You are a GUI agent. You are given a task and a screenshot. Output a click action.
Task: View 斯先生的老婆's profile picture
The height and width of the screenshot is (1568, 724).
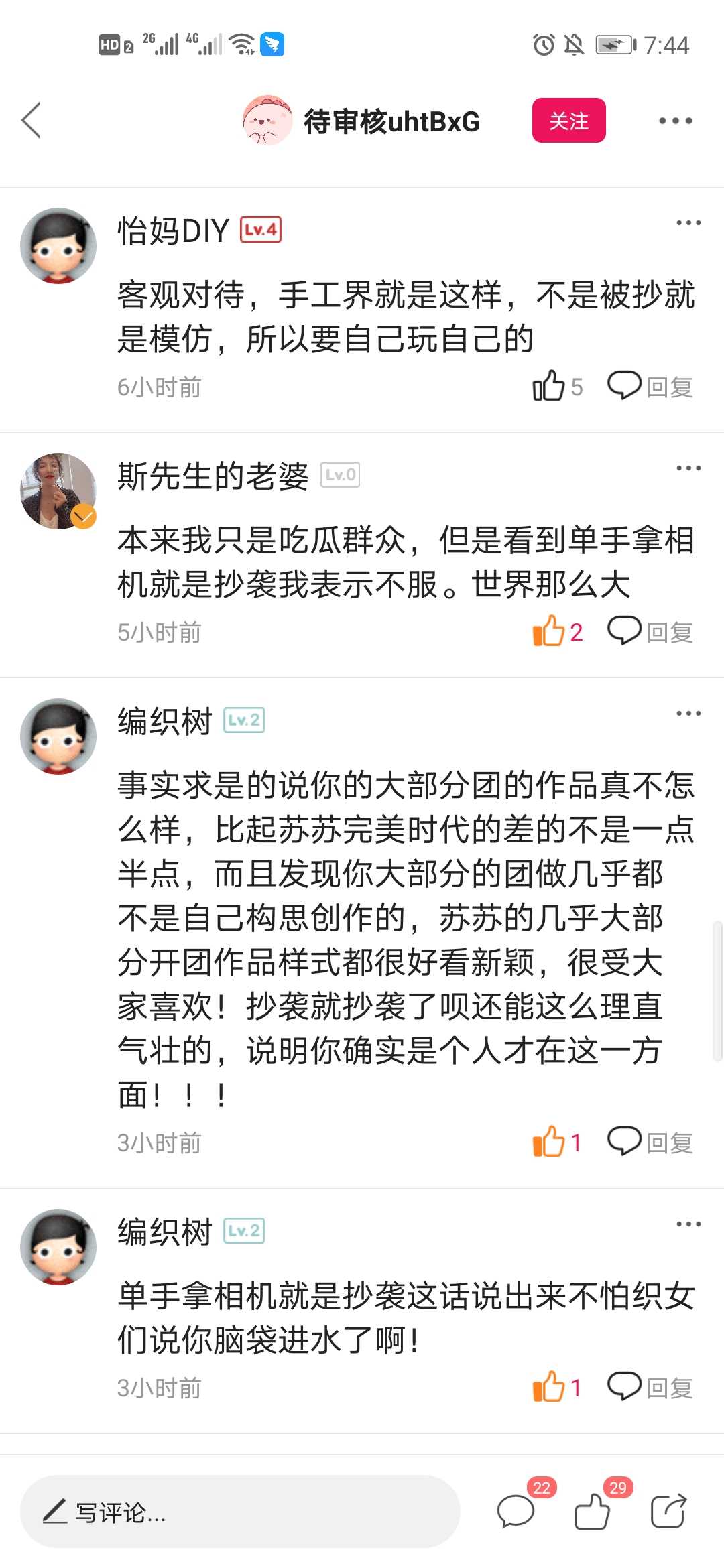(58, 491)
